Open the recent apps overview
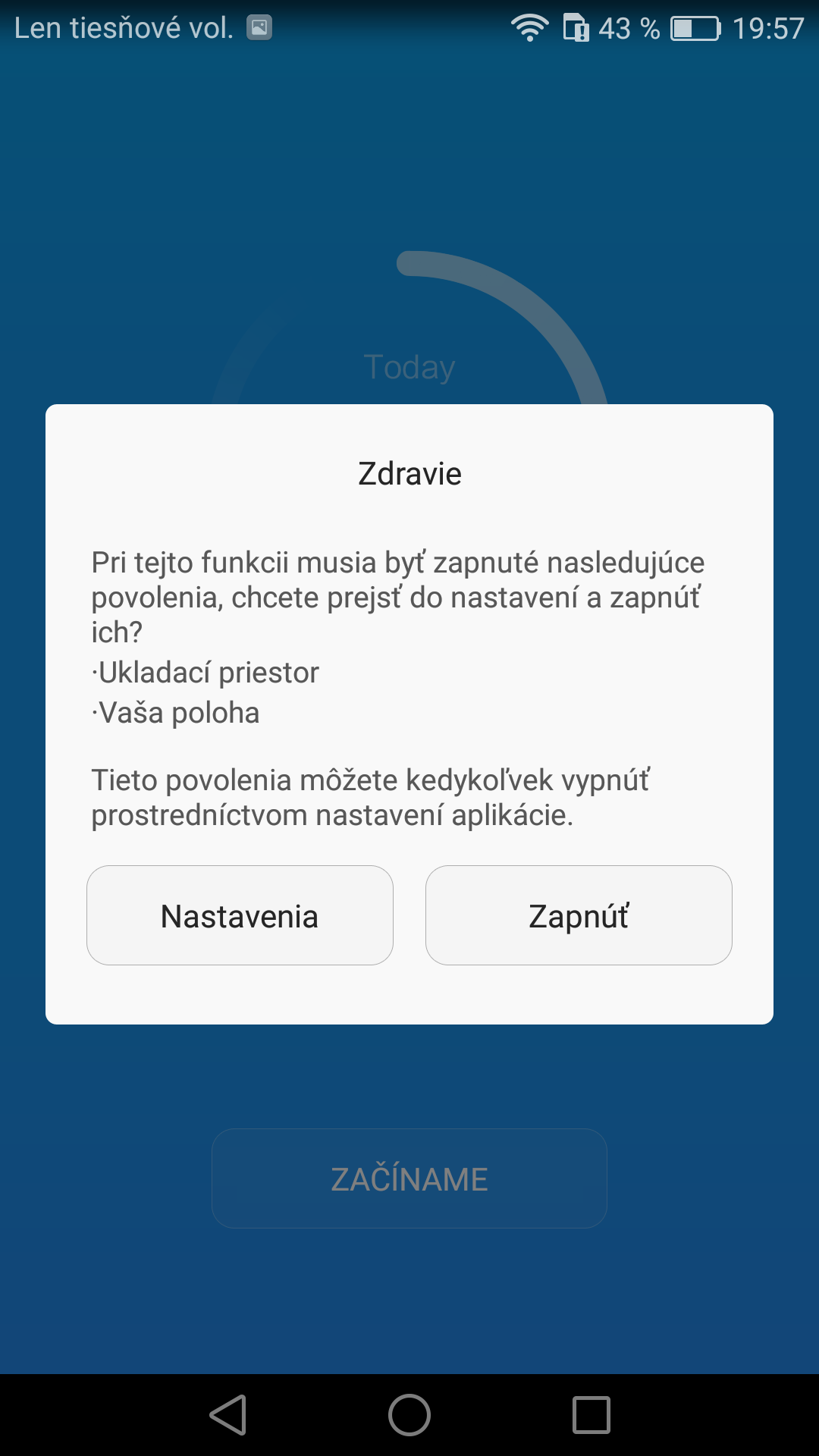The image size is (819, 1456). point(591,1415)
